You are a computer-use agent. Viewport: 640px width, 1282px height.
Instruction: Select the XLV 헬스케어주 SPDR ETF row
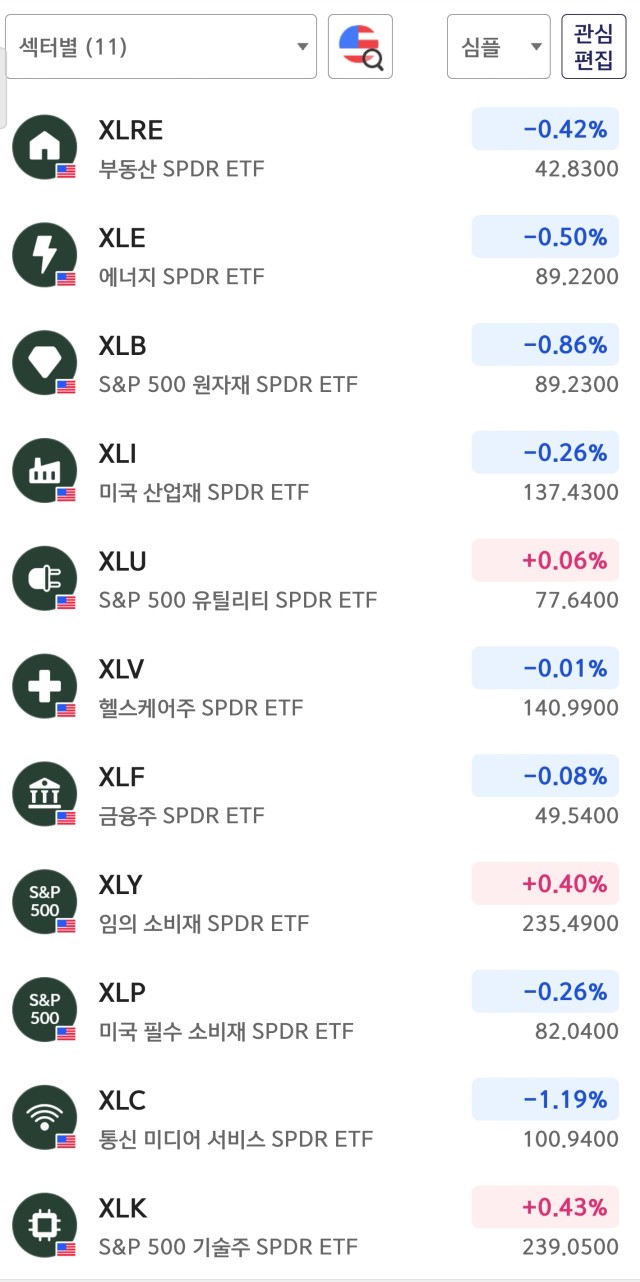pos(320,688)
